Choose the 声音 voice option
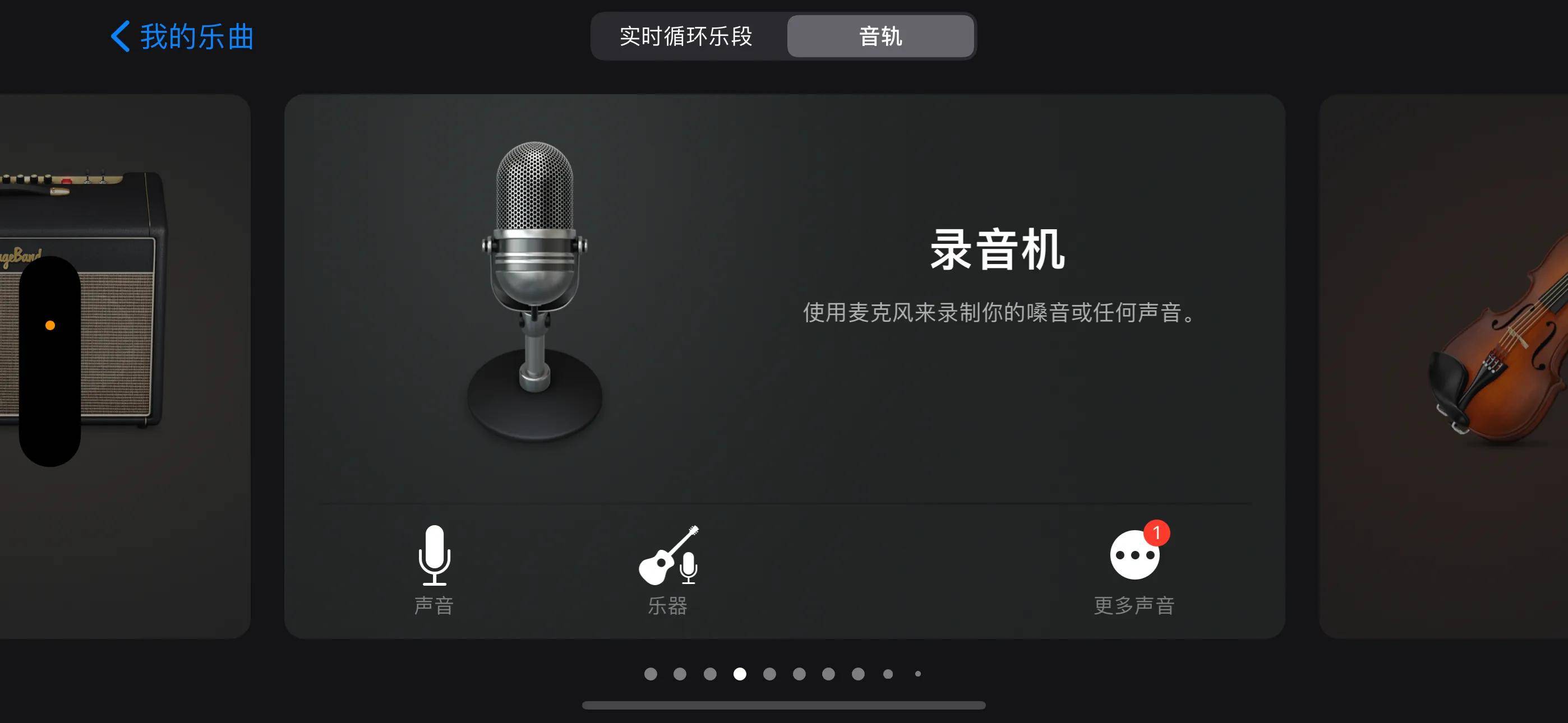 434,569
